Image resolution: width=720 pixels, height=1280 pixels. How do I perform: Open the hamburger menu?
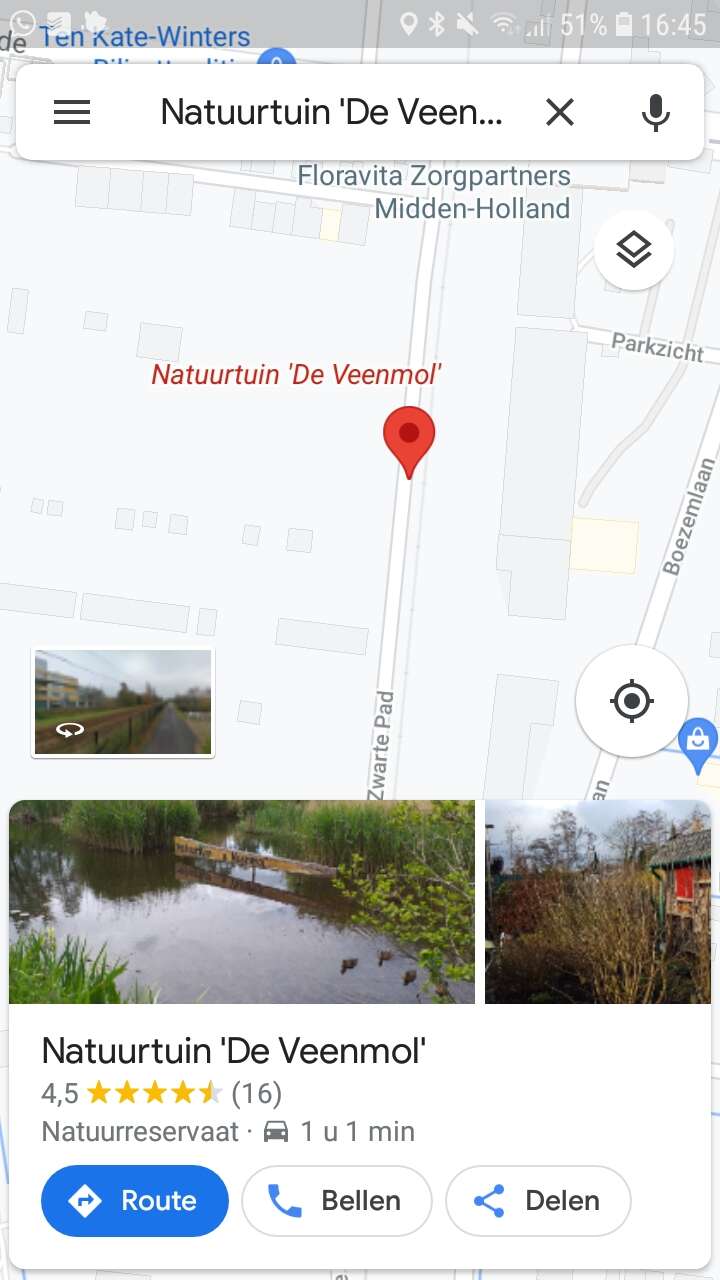point(72,112)
